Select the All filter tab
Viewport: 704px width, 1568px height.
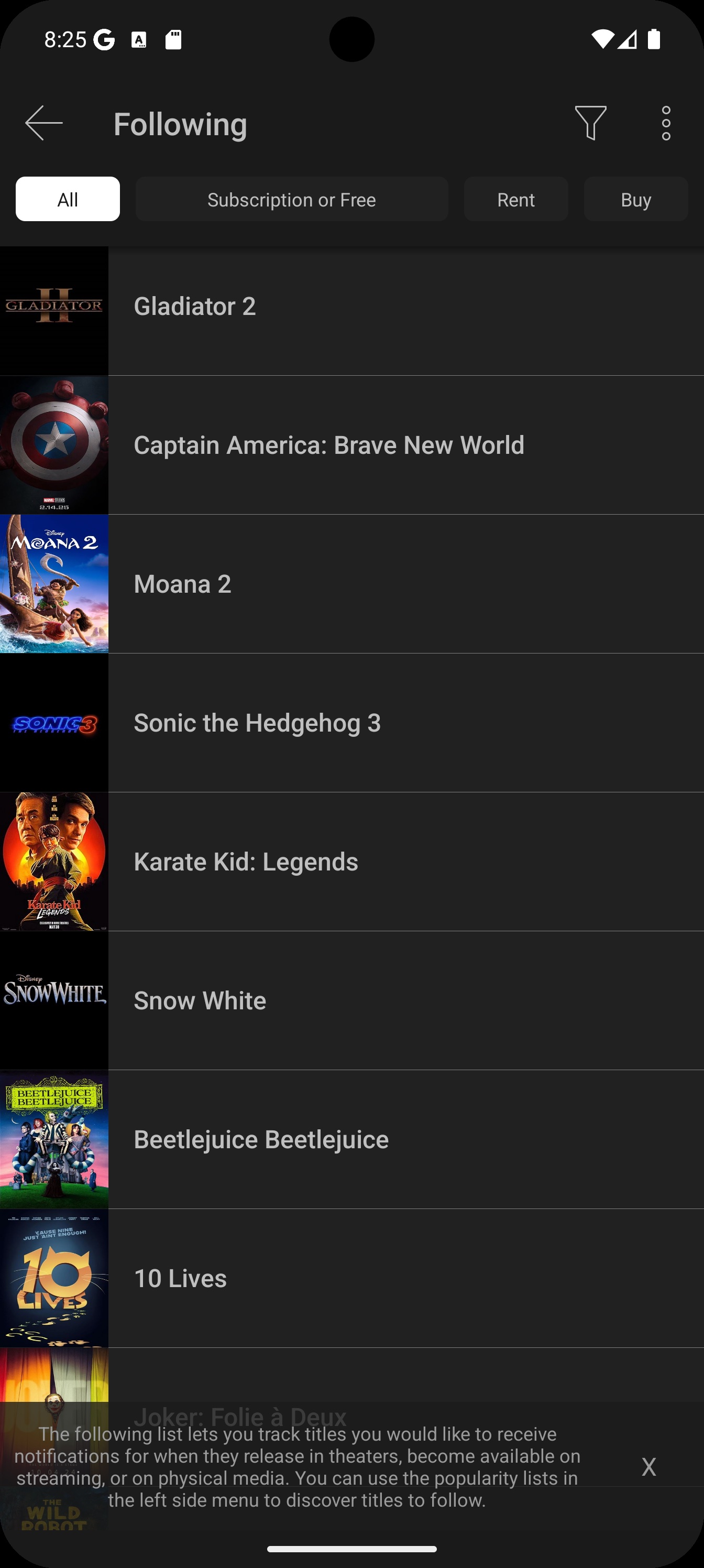68,200
